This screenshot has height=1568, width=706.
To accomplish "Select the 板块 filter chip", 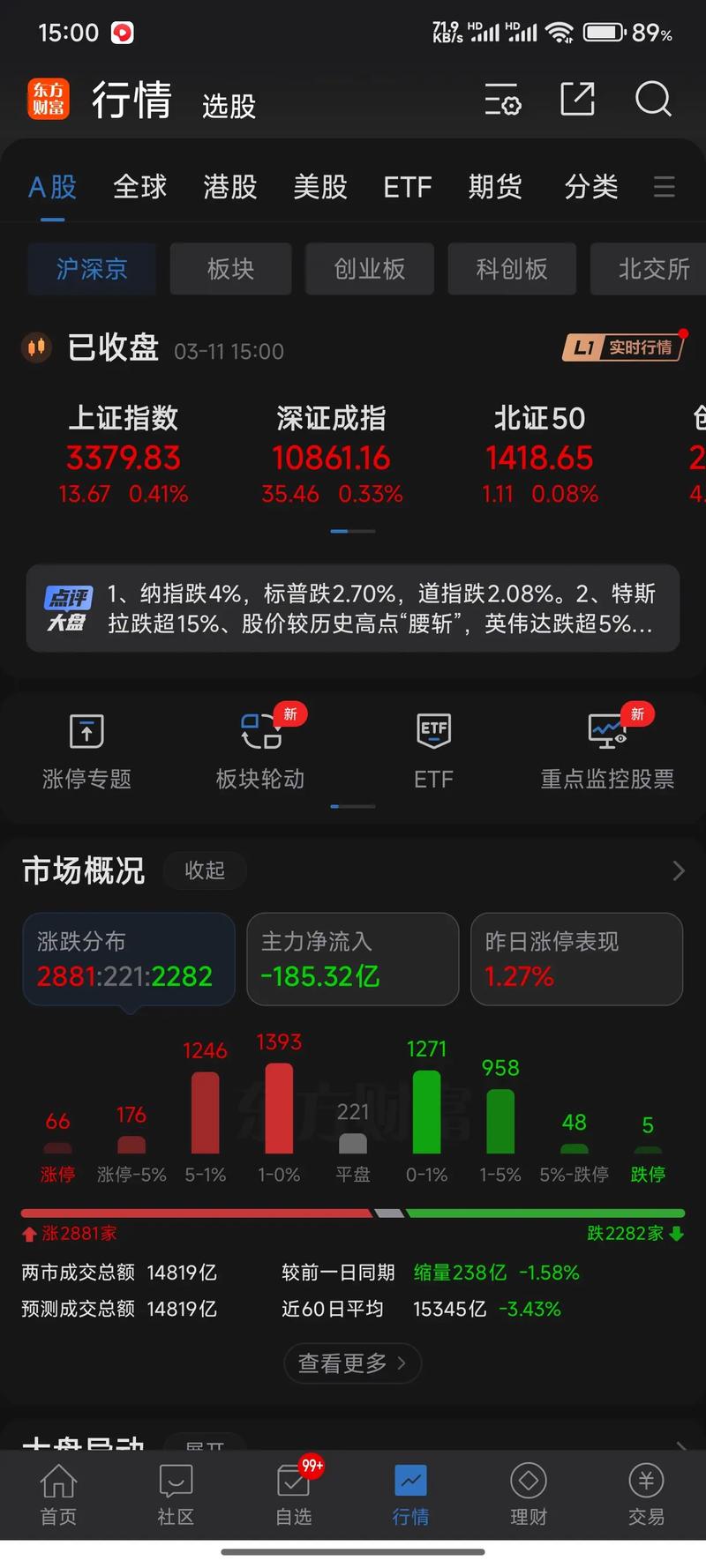I will click(230, 269).
